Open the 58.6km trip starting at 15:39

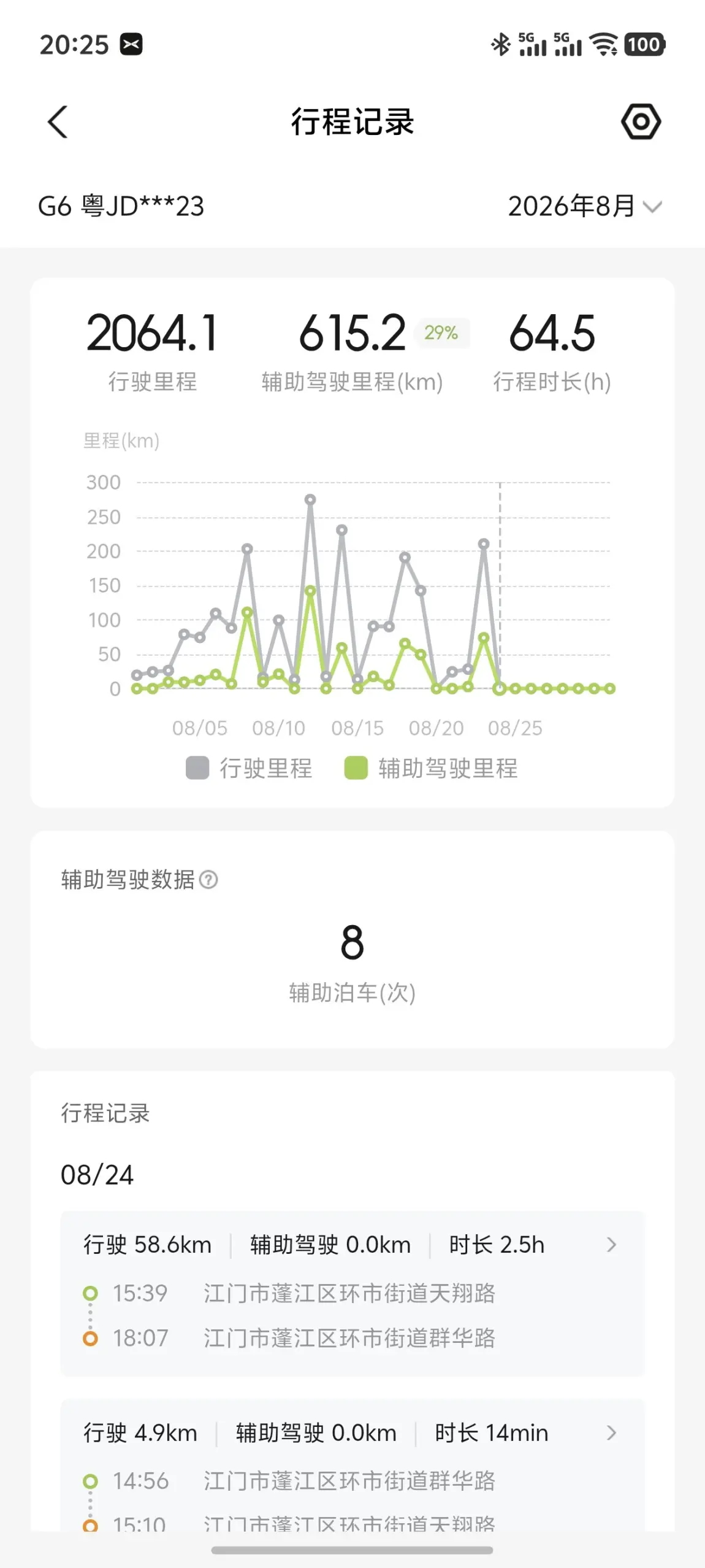[x=352, y=1293]
